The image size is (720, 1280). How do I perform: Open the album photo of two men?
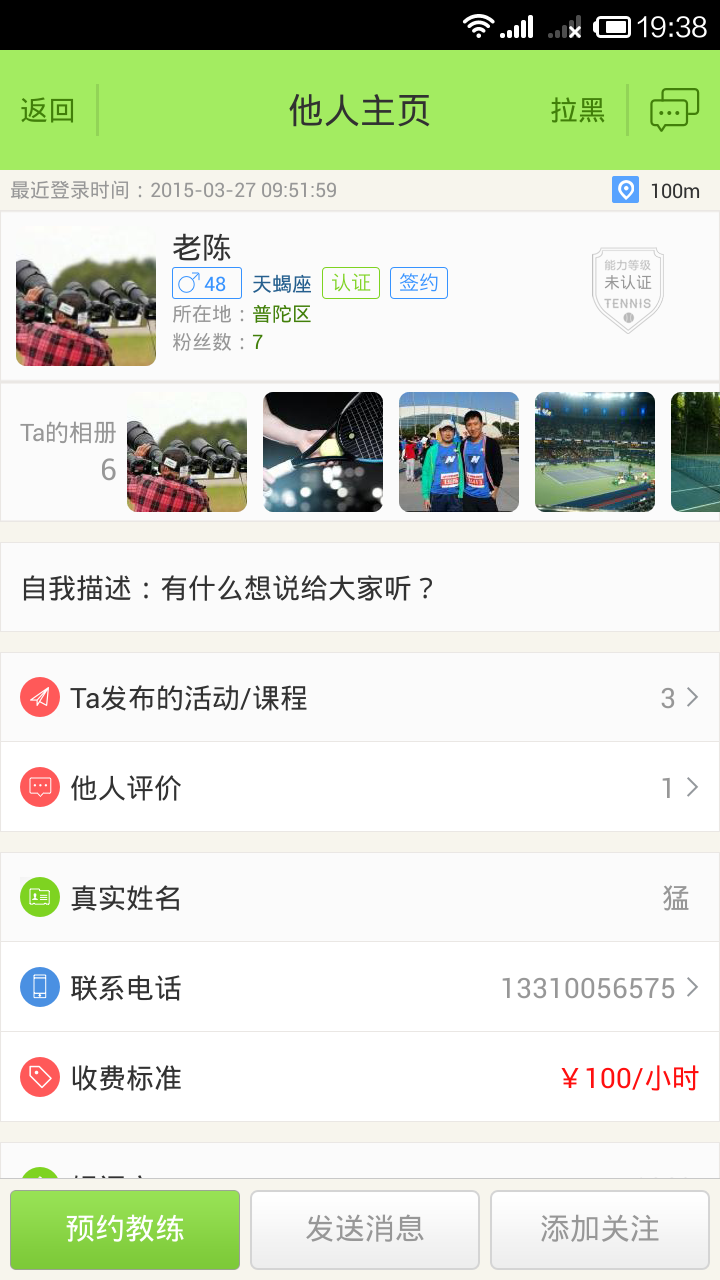[459, 452]
